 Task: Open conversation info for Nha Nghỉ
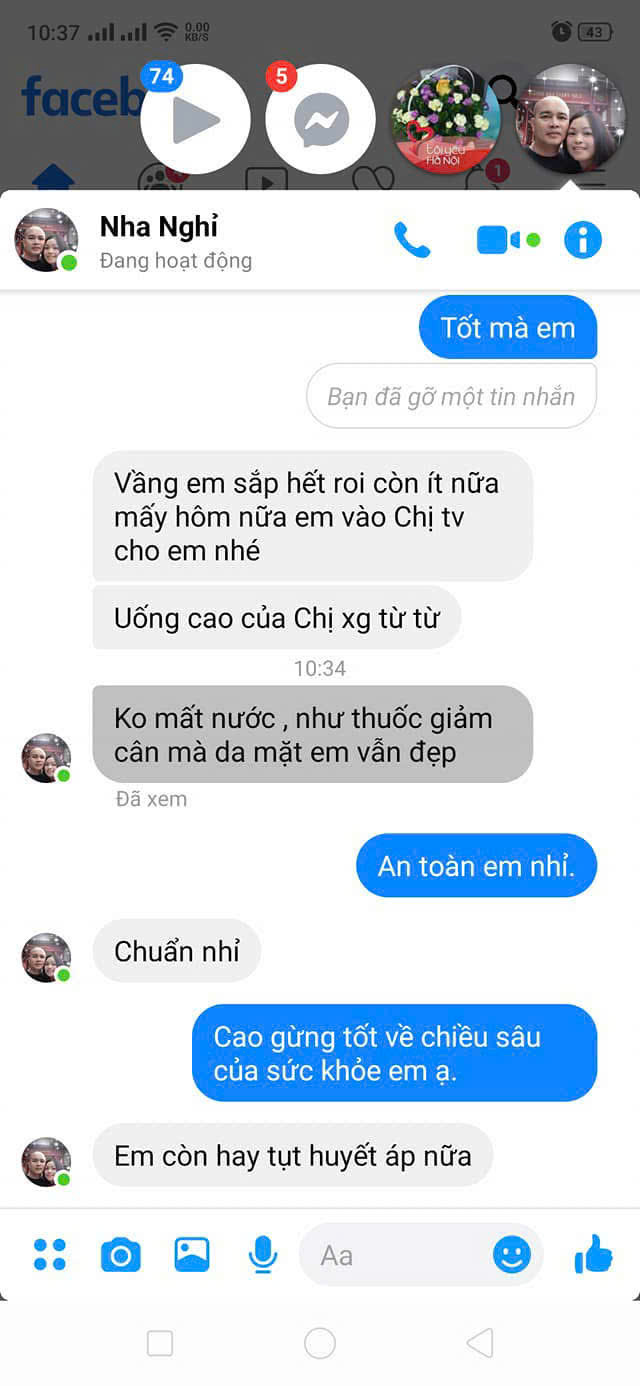pyautogui.click(x=583, y=240)
